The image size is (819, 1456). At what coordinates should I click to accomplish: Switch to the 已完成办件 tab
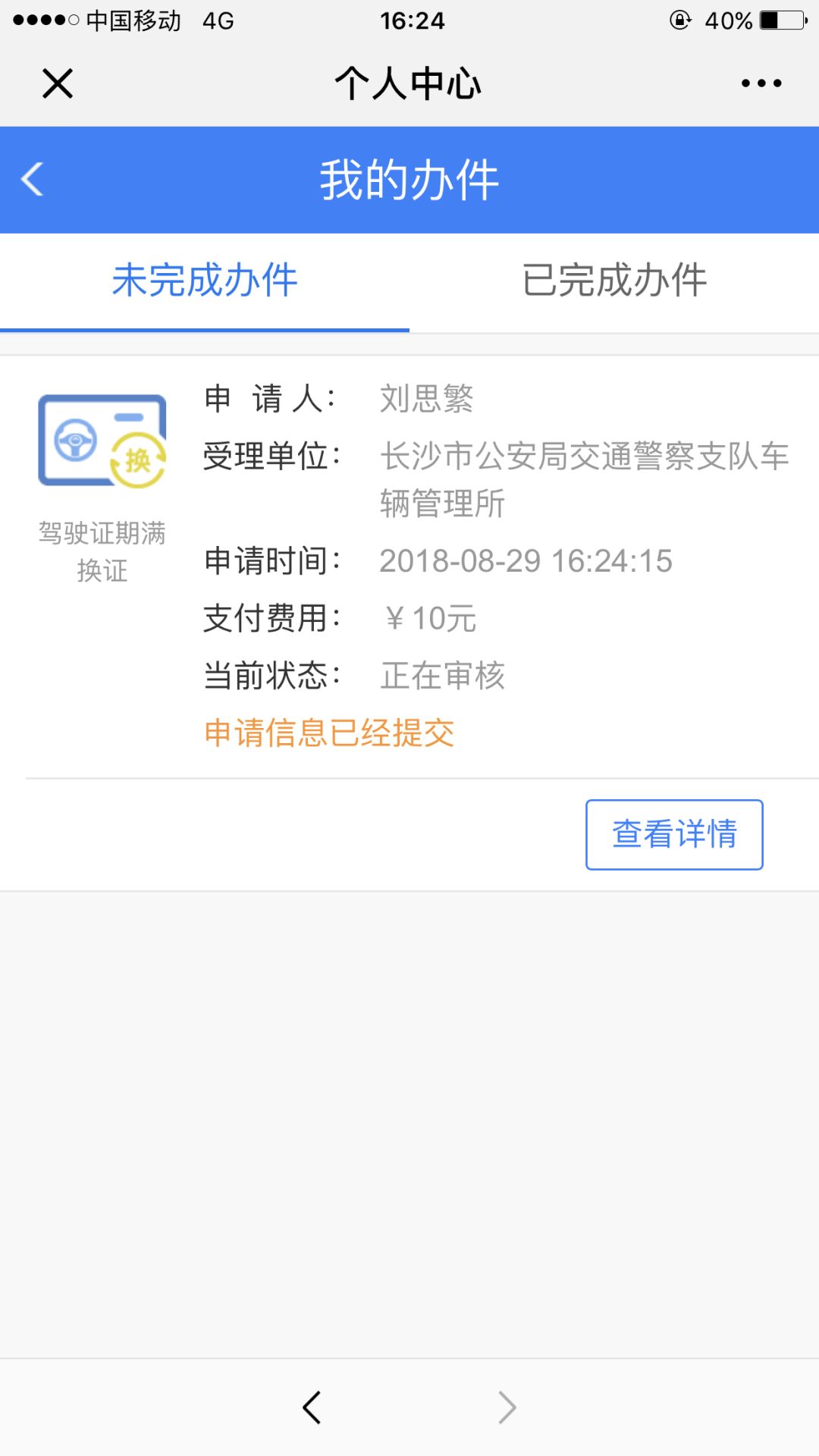click(x=614, y=281)
